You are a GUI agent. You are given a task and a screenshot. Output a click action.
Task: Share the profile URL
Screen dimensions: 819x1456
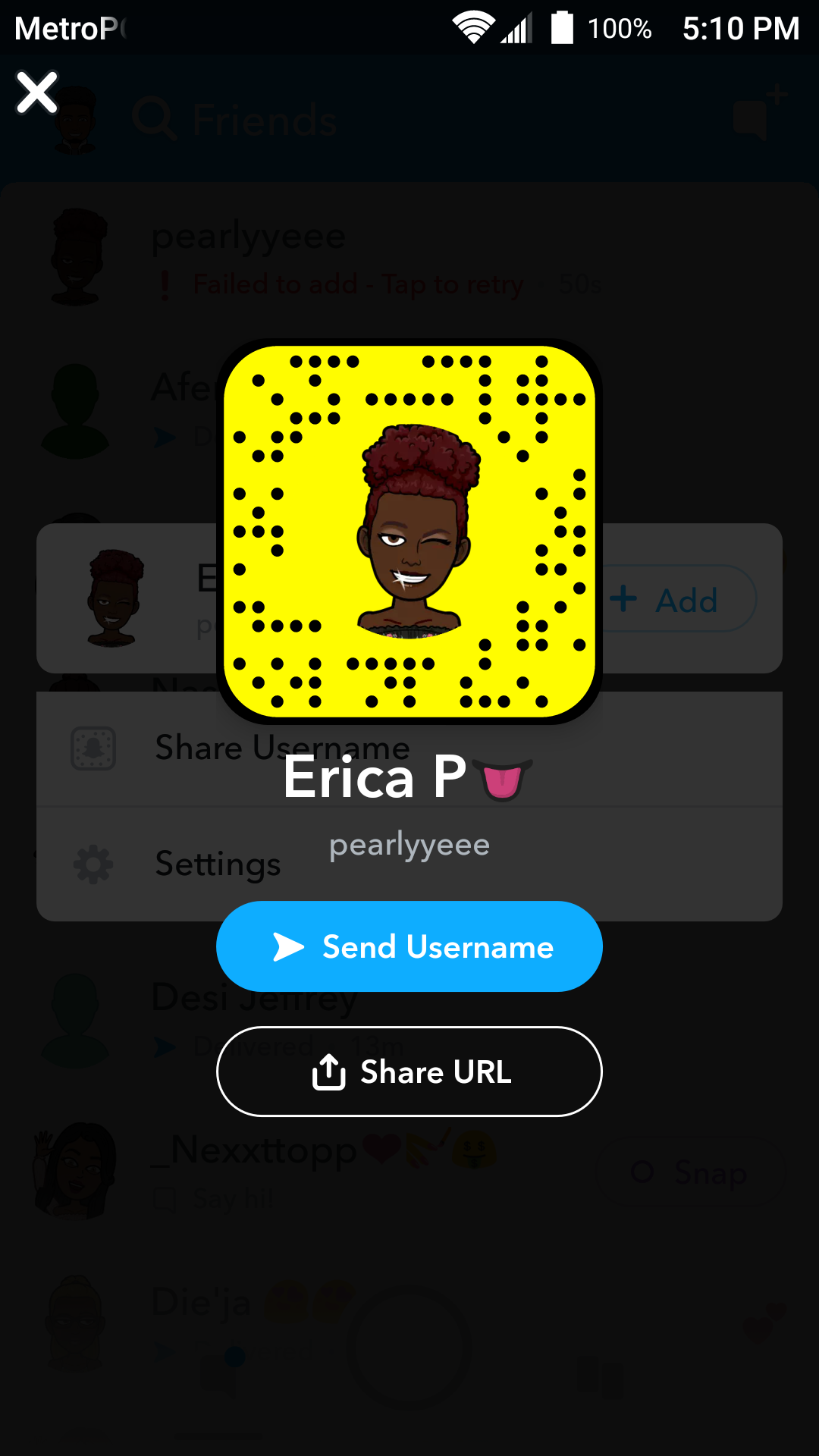click(409, 1072)
